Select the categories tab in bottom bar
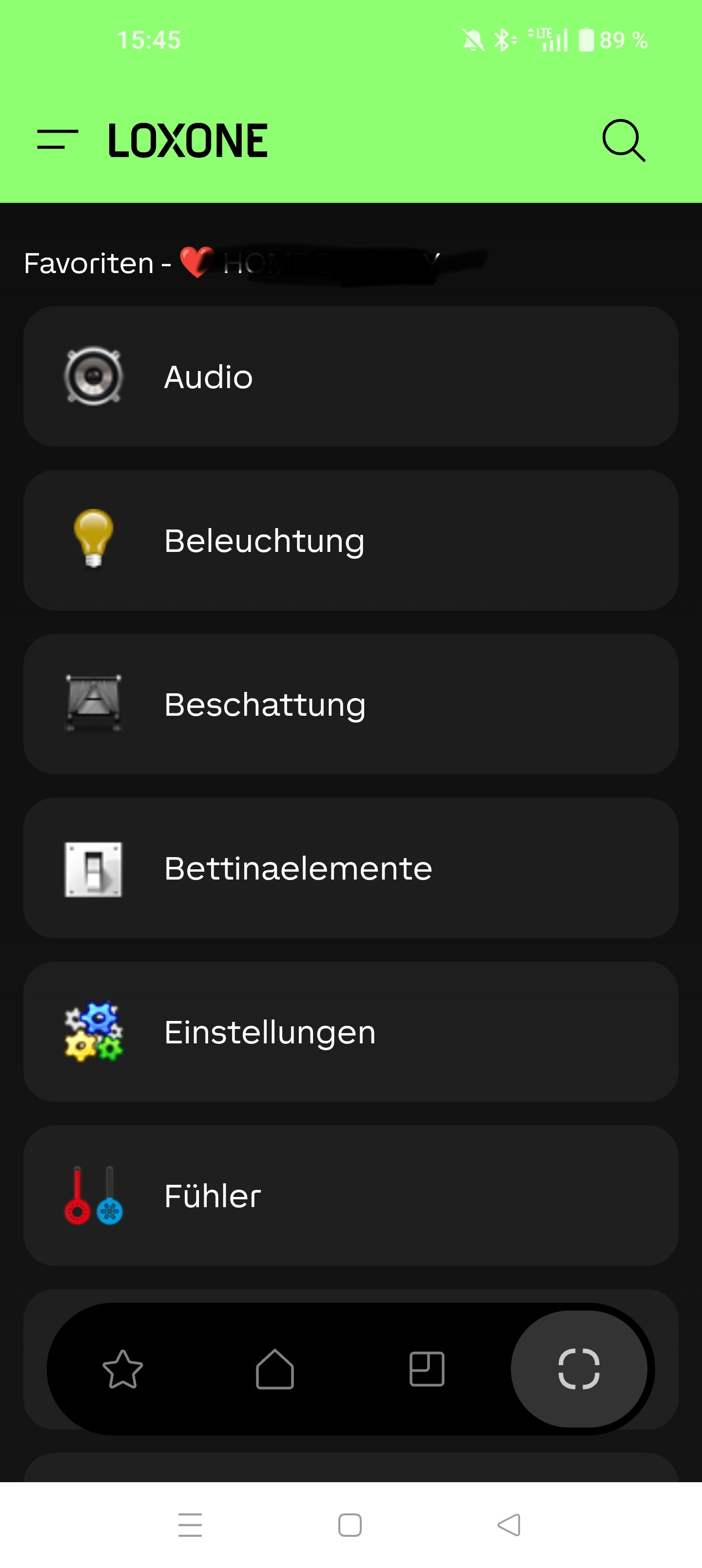 click(x=578, y=1369)
